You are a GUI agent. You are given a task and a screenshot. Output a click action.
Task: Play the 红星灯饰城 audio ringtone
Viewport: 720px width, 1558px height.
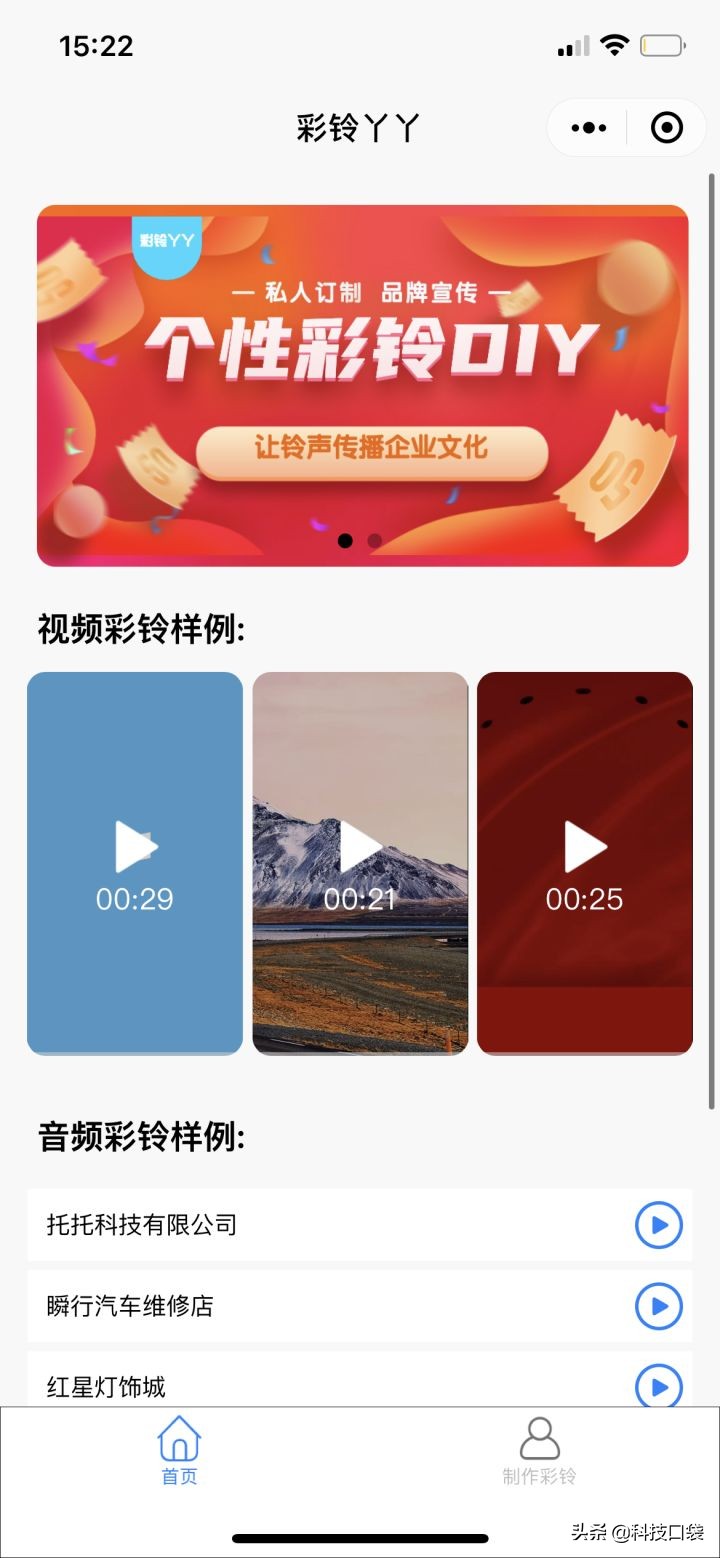point(657,1387)
